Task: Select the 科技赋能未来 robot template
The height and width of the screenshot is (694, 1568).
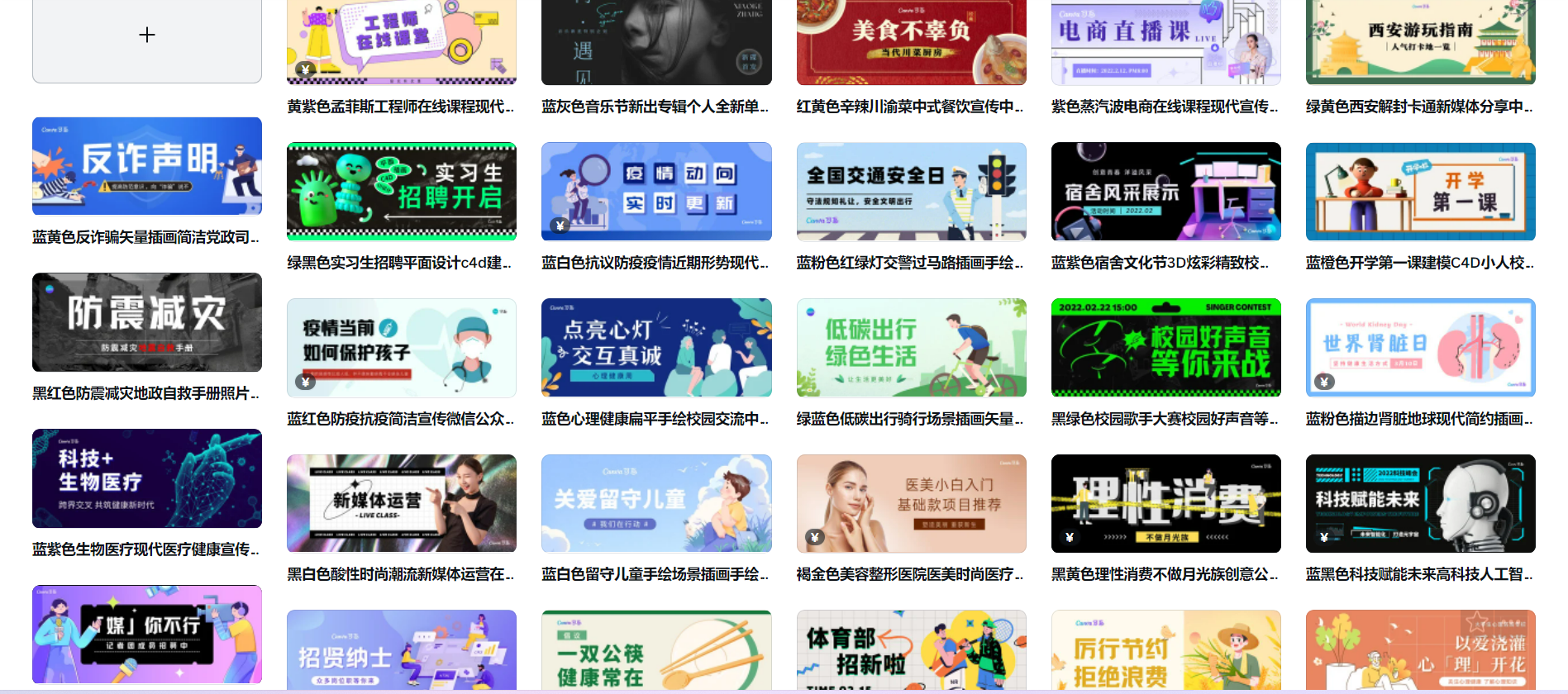Action: (1420, 503)
